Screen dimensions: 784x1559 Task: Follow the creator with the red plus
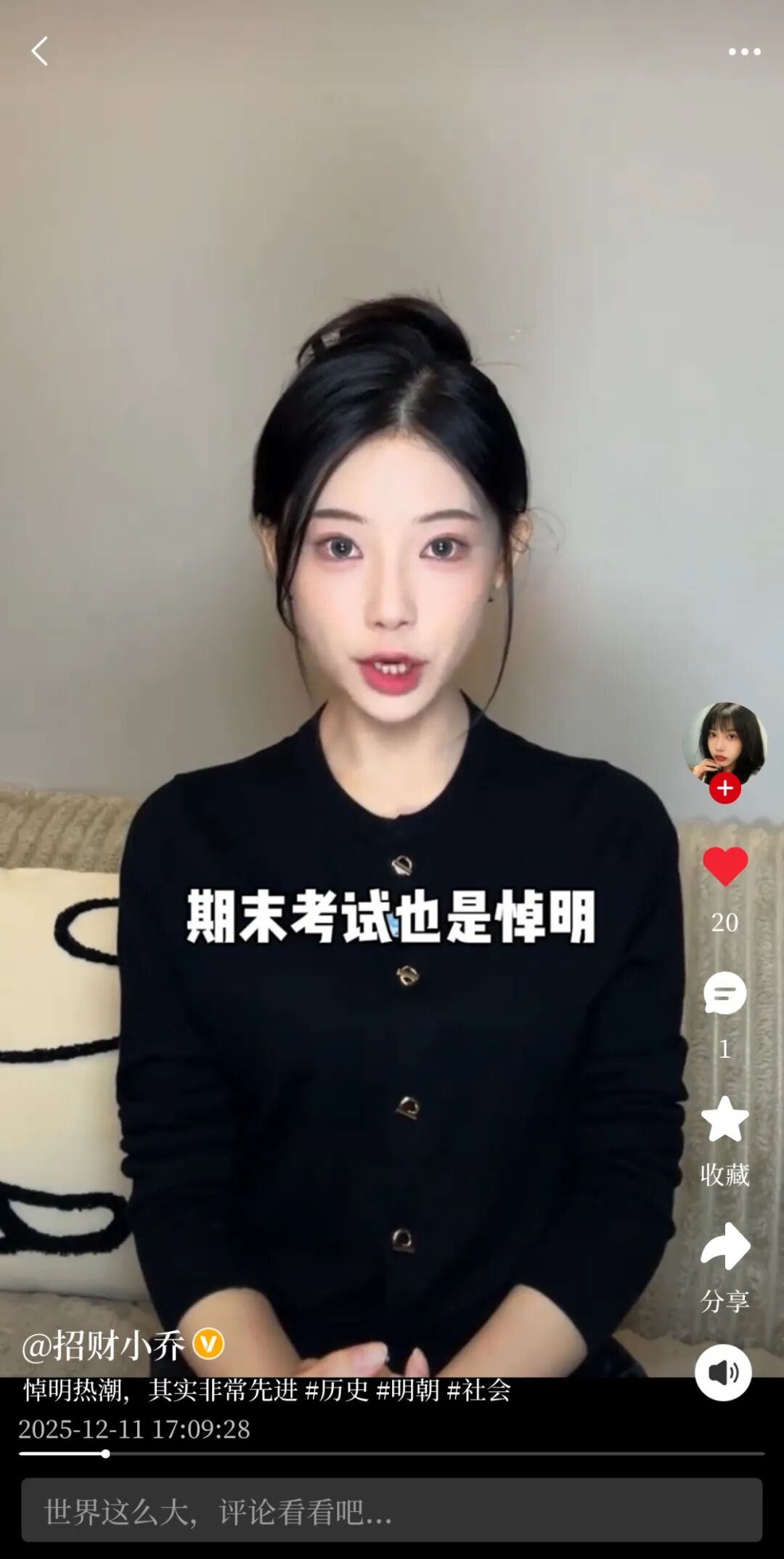click(724, 789)
